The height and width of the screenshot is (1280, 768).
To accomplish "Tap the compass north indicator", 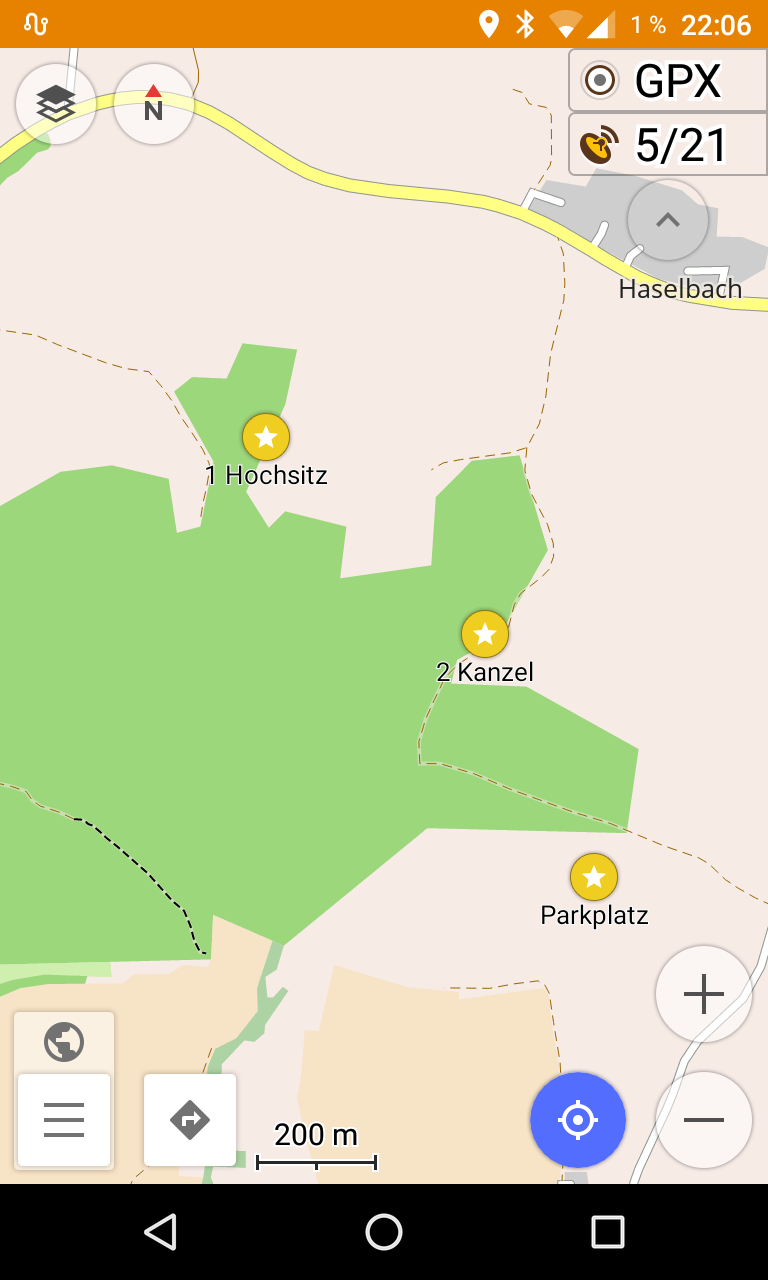I will [x=153, y=104].
